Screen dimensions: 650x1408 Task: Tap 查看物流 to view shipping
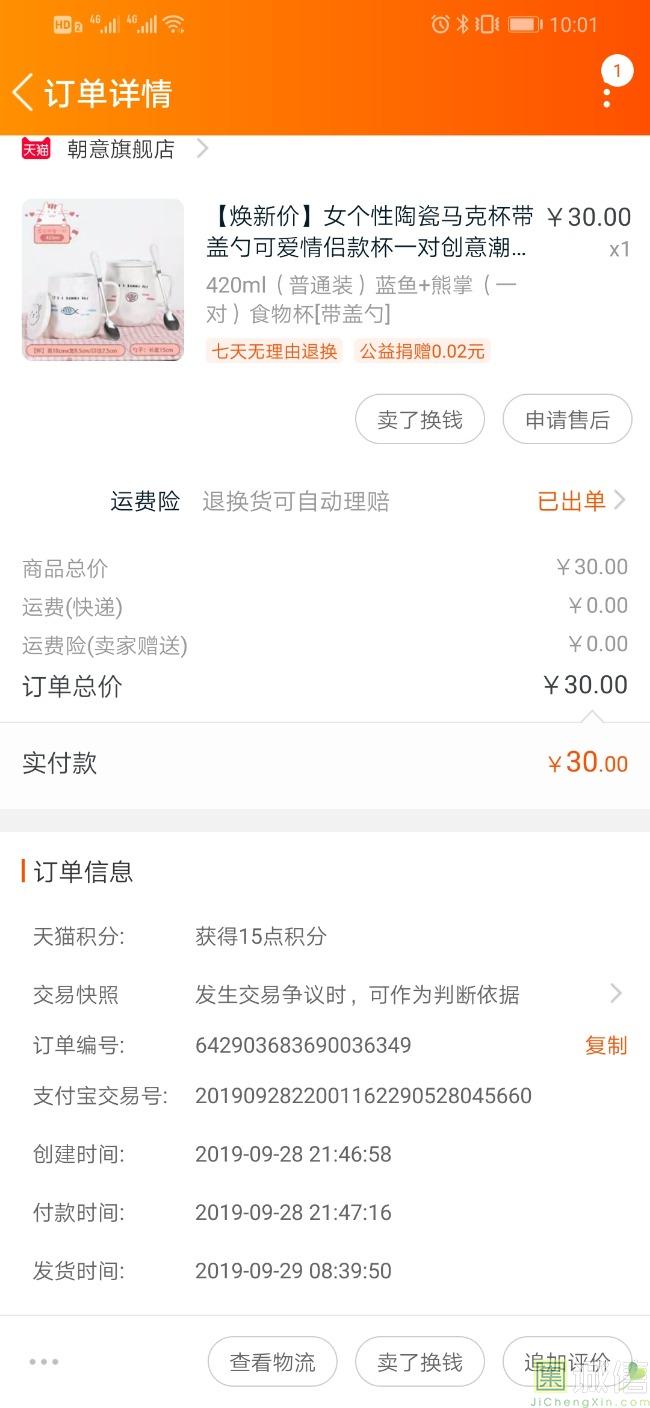pyautogui.click(x=272, y=1362)
